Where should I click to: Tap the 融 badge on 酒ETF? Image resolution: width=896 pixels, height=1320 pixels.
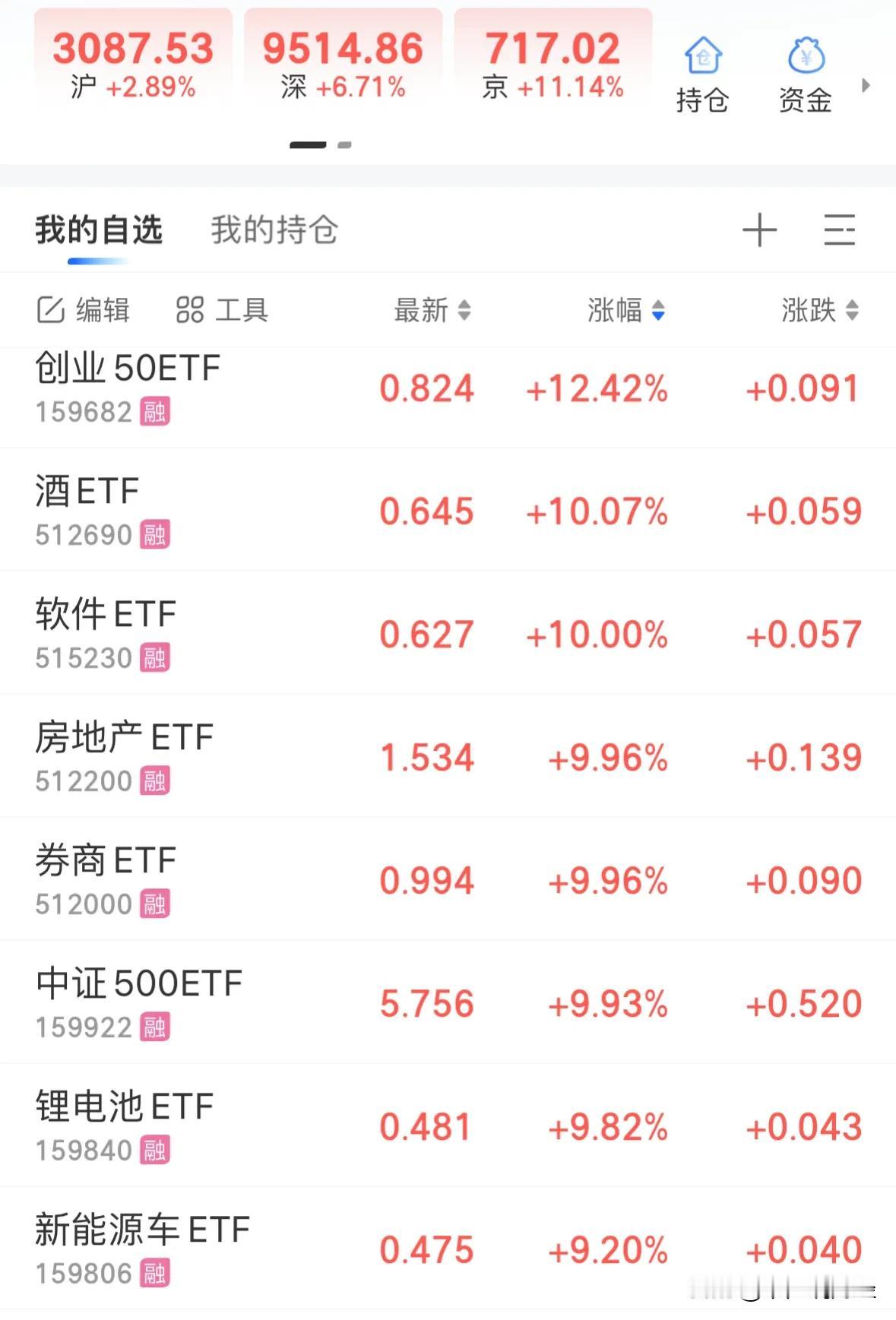pyautogui.click(x=156, y=534)
